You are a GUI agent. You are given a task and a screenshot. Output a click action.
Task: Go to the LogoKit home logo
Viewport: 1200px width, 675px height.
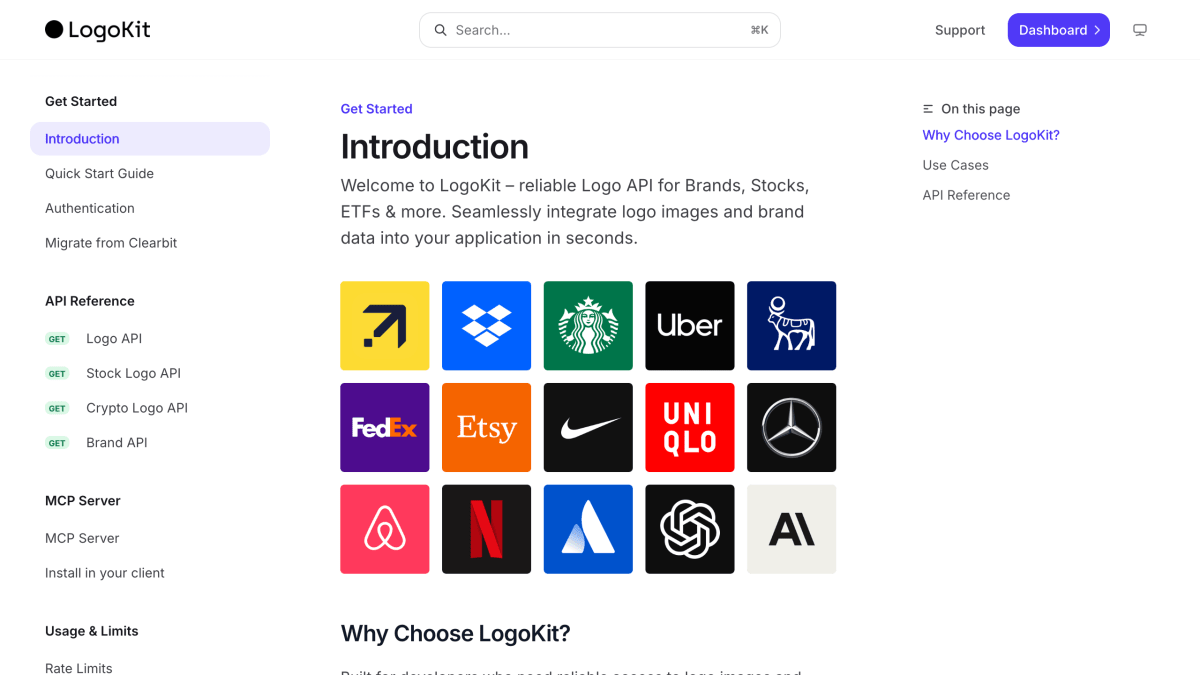[97, 30]
